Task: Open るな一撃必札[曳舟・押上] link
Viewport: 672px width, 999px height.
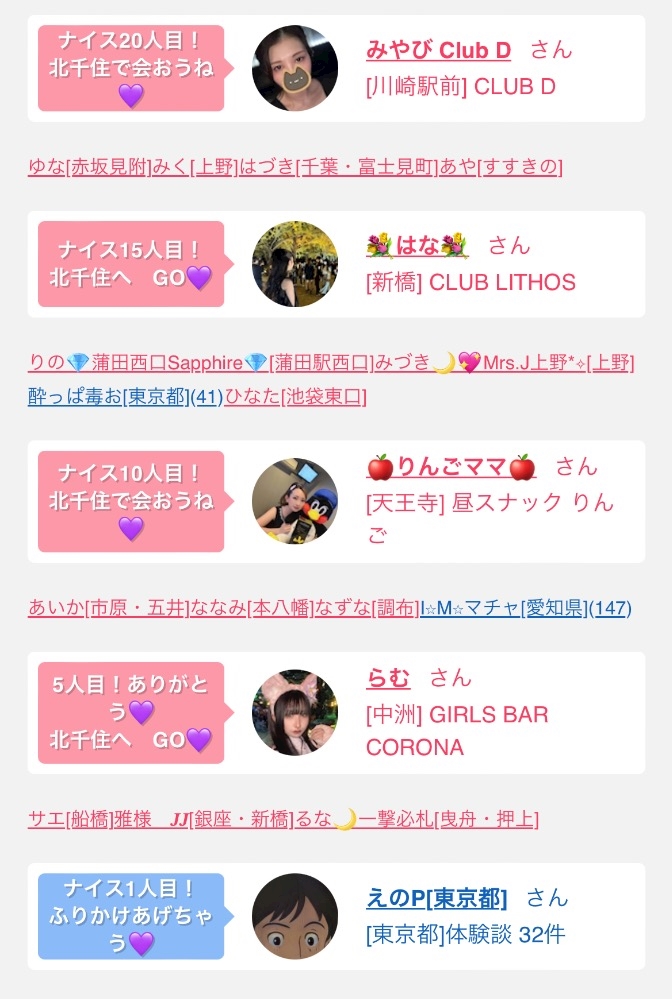Action: coord(418,819)
